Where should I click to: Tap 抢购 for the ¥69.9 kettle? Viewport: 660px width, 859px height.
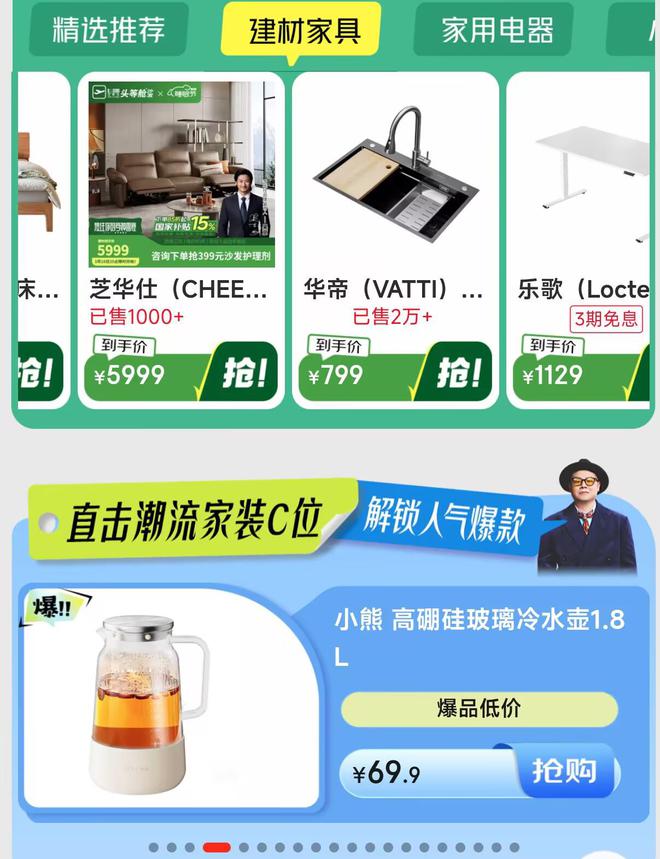(565, 772)
